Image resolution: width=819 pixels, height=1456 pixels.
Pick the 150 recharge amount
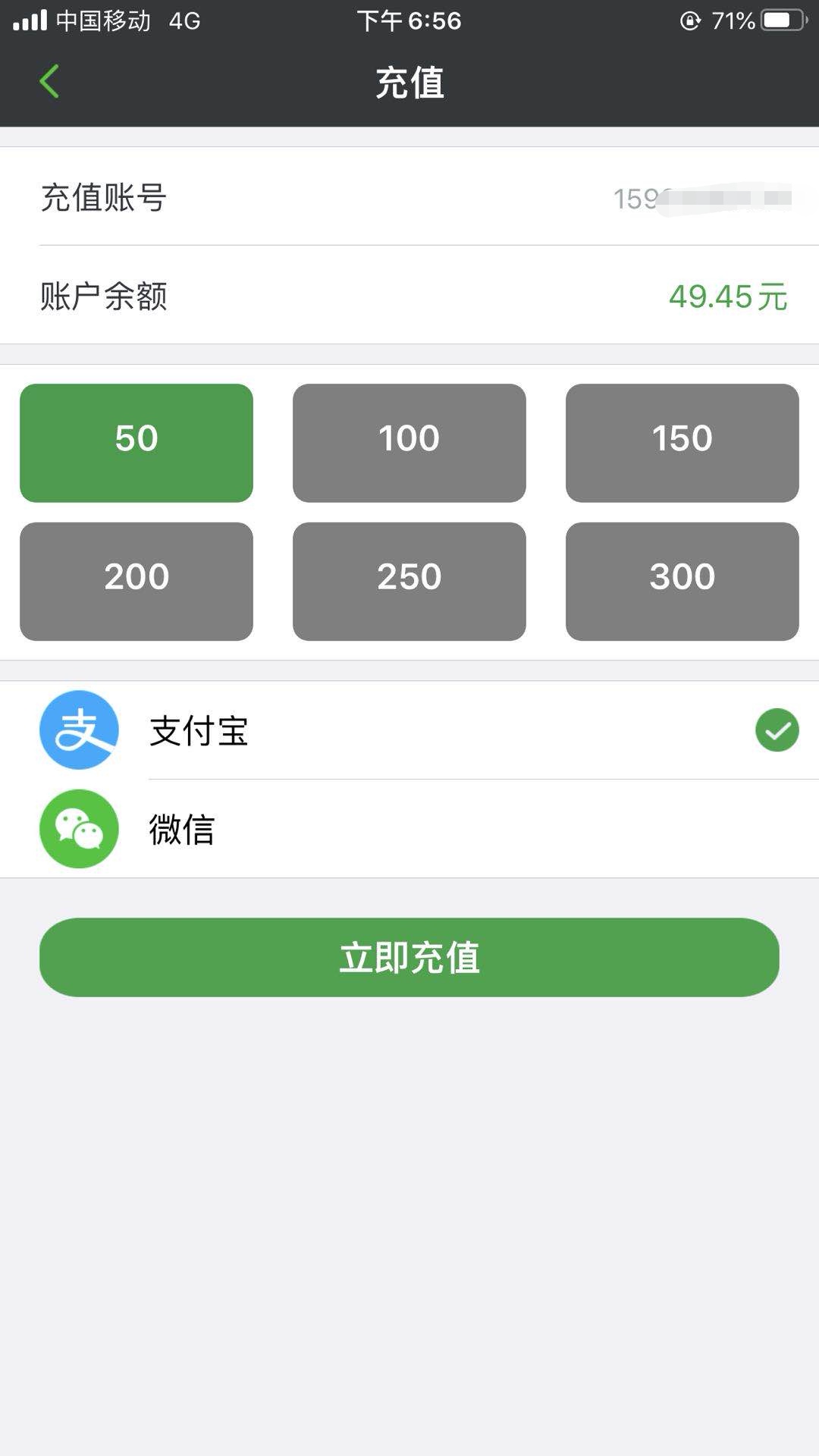tap(682, 443)
